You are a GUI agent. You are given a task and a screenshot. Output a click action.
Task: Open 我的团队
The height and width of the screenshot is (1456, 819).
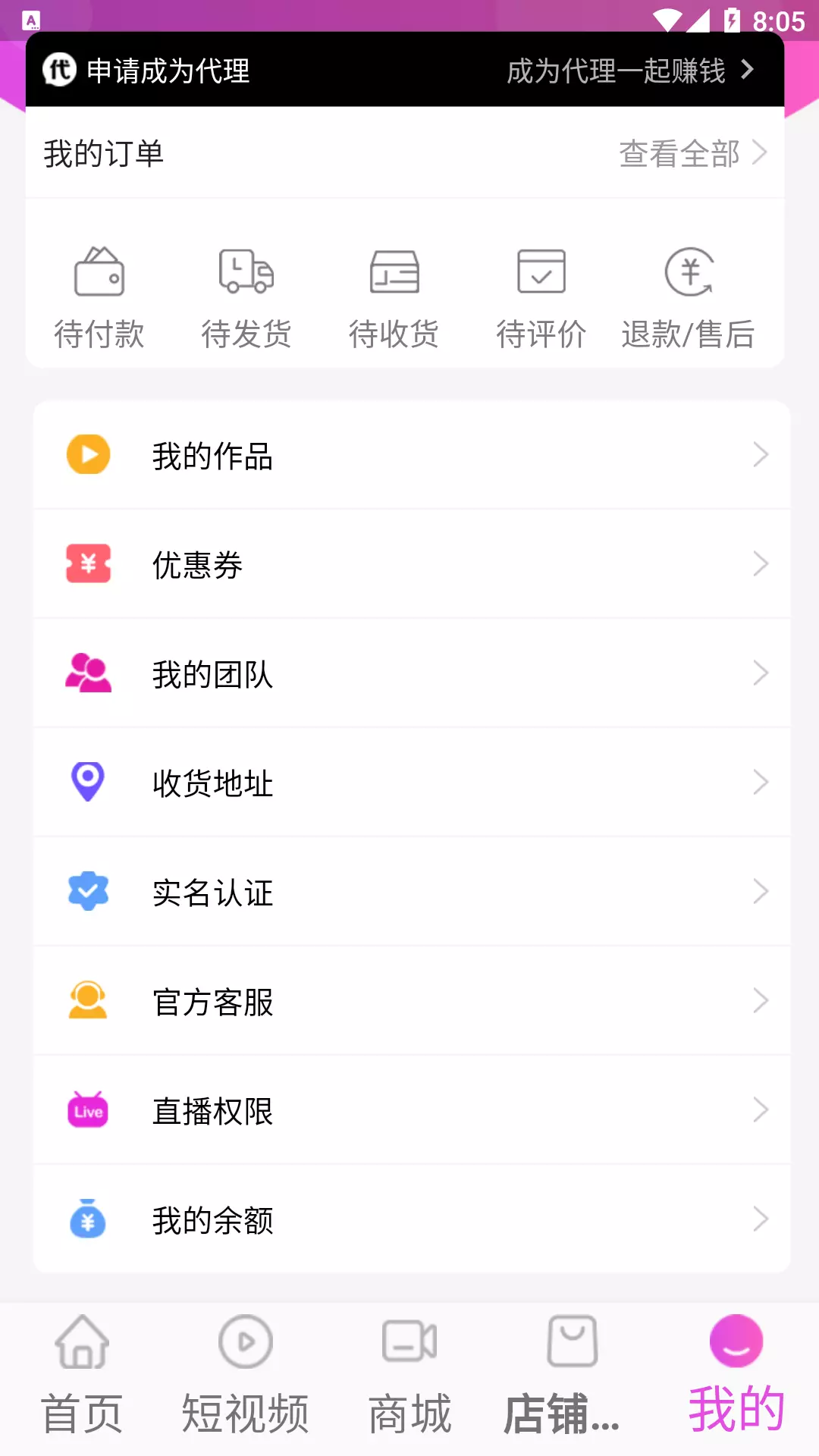tap(412, 673)
